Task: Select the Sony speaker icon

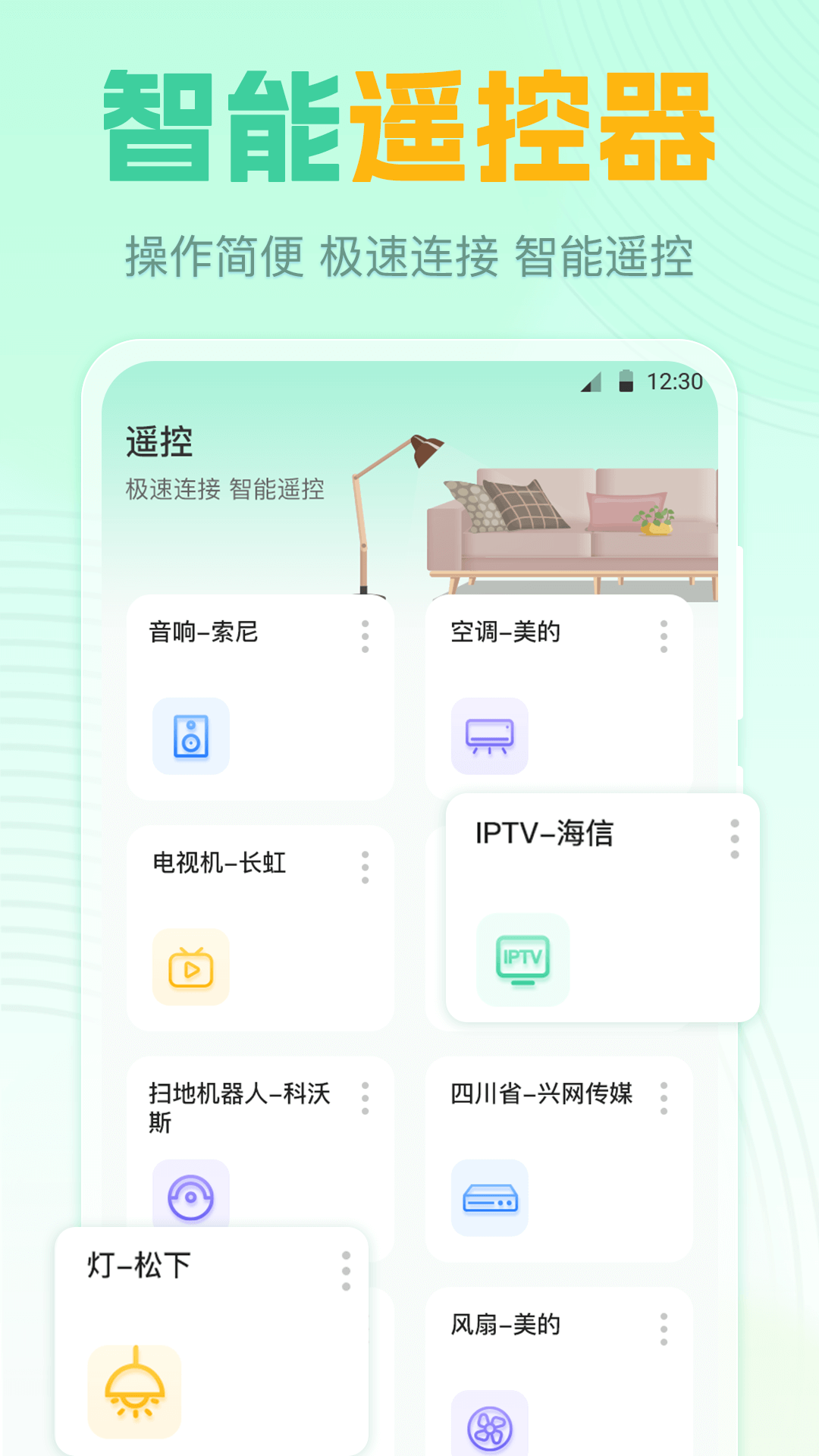Action: tap(190, 736)
